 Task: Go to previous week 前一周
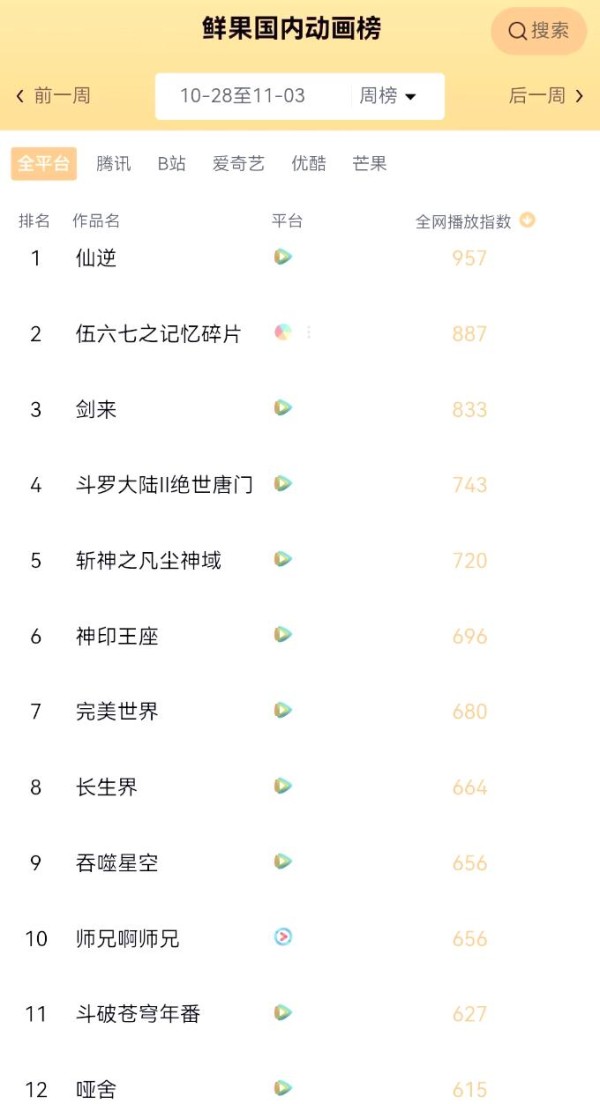pyautogui.click(x=53, y=96)
